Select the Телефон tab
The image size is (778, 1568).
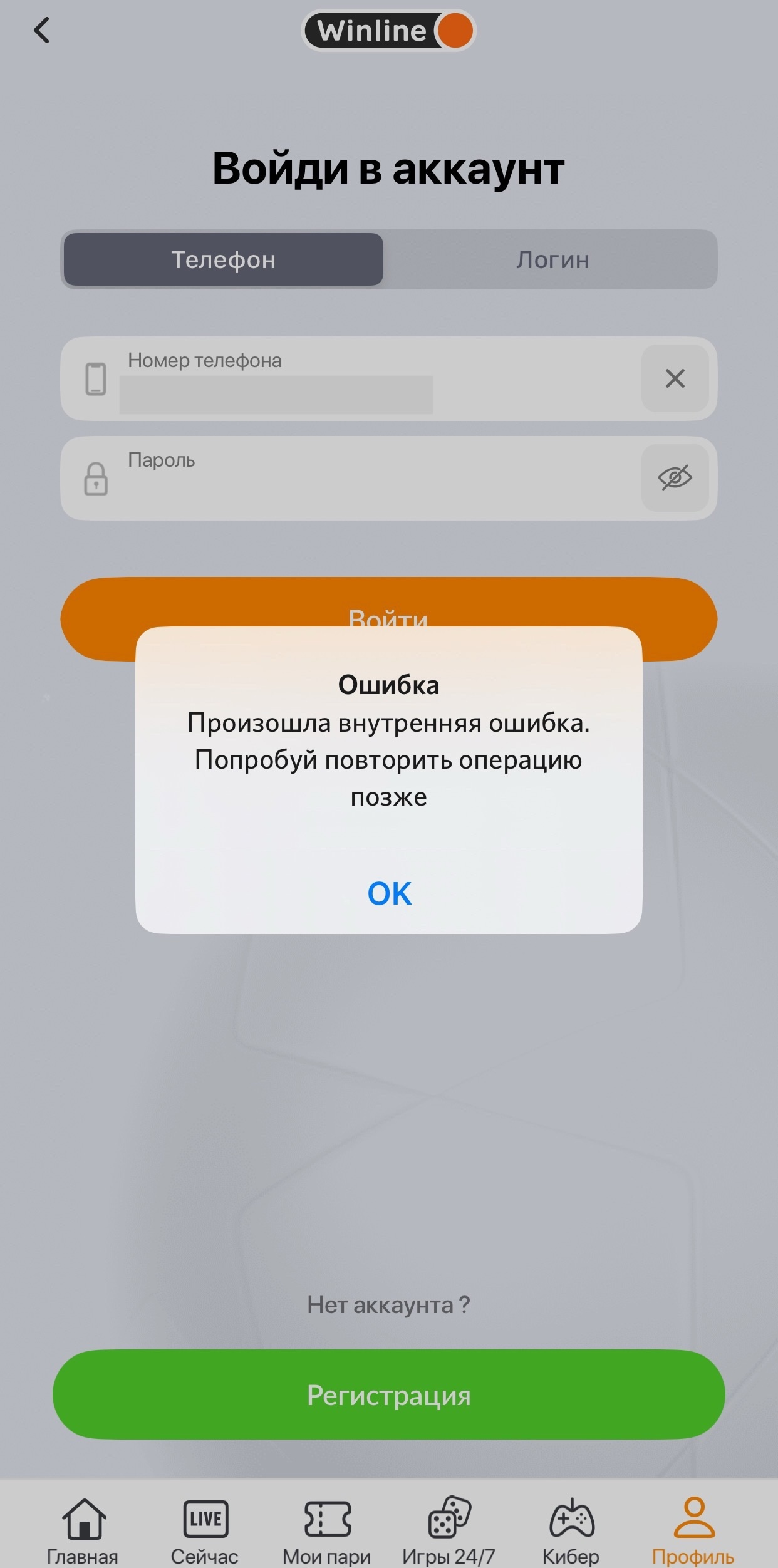pyautogui.click(x=224, y=259)
